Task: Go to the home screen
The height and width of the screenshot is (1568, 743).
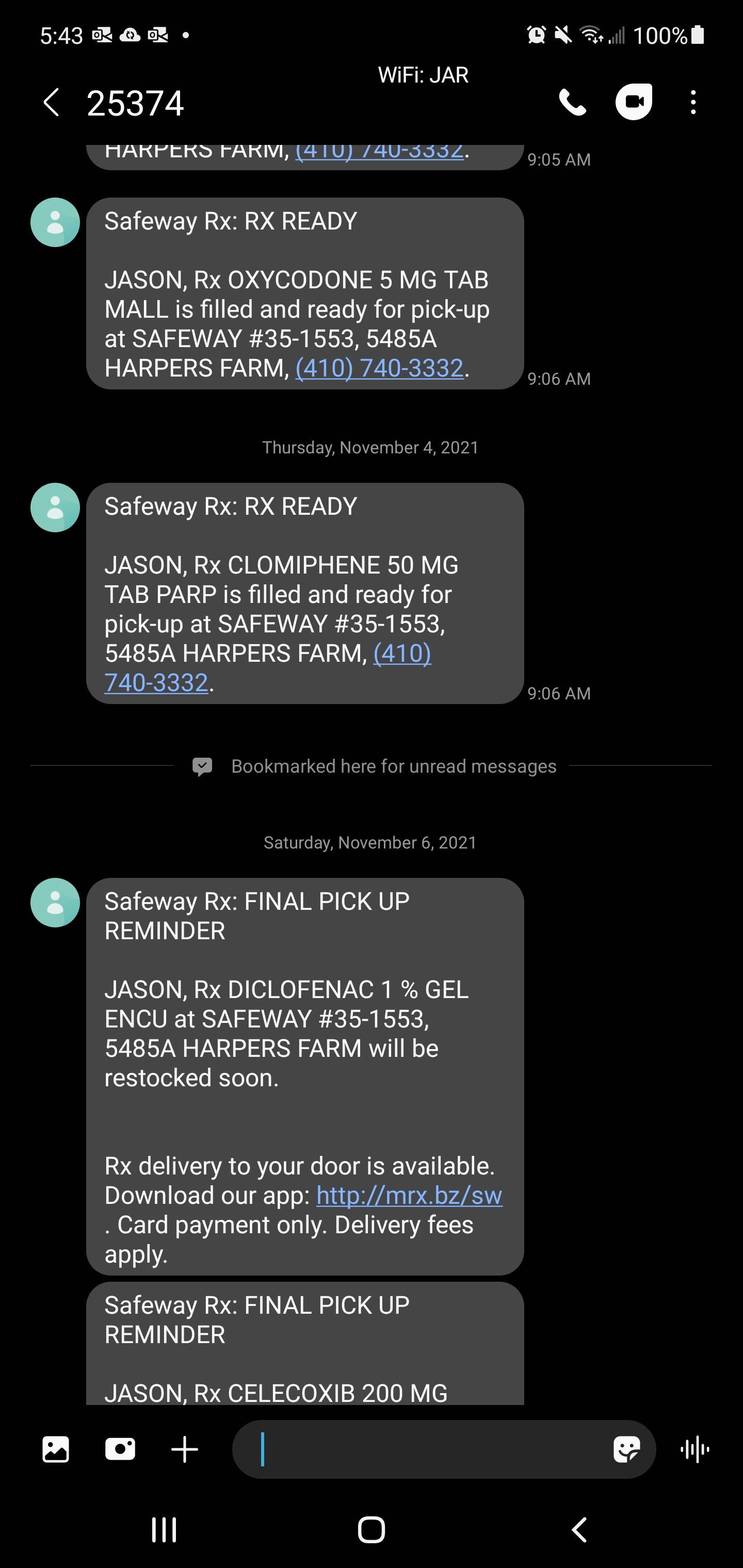Action: 371,1529
